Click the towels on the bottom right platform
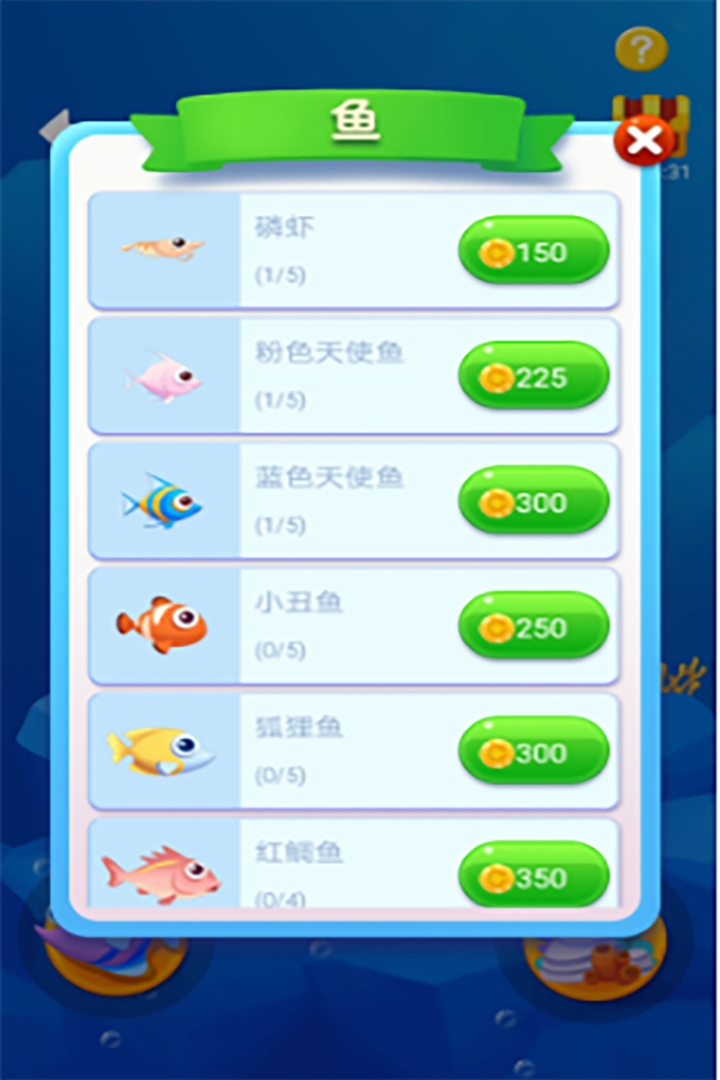The height and width of the screenshot is (1080, 720). (560, 960)
